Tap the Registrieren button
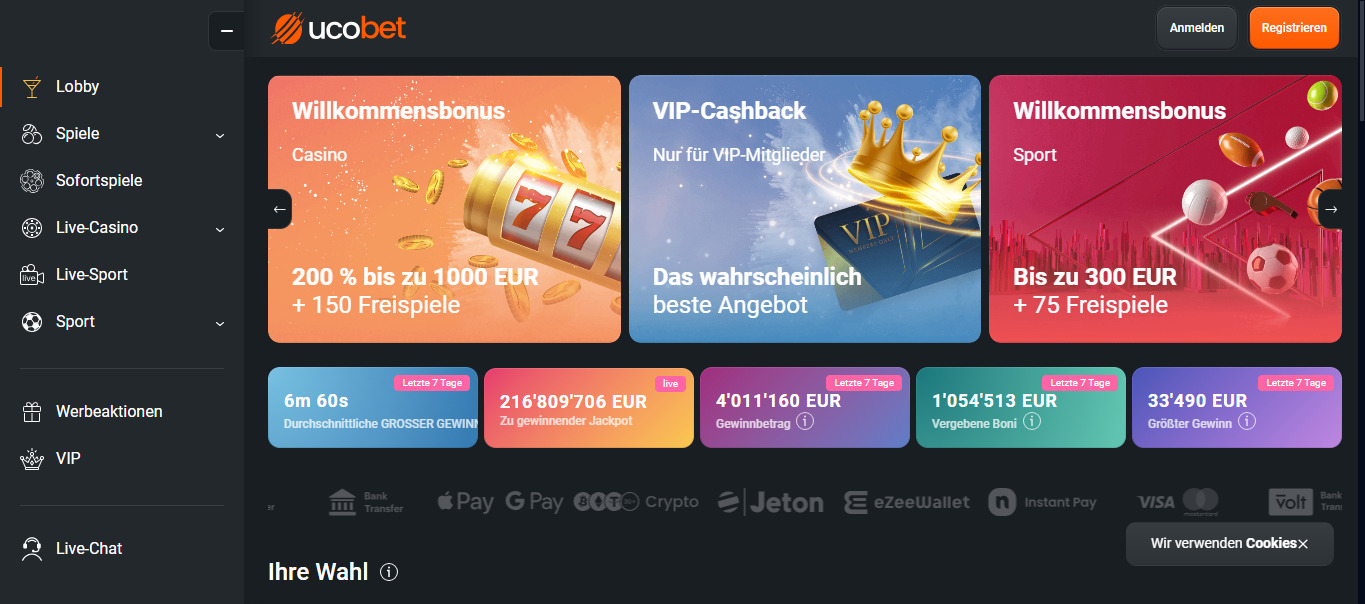The width and height of the screenshot is (1365, 604). point(1293,28)
